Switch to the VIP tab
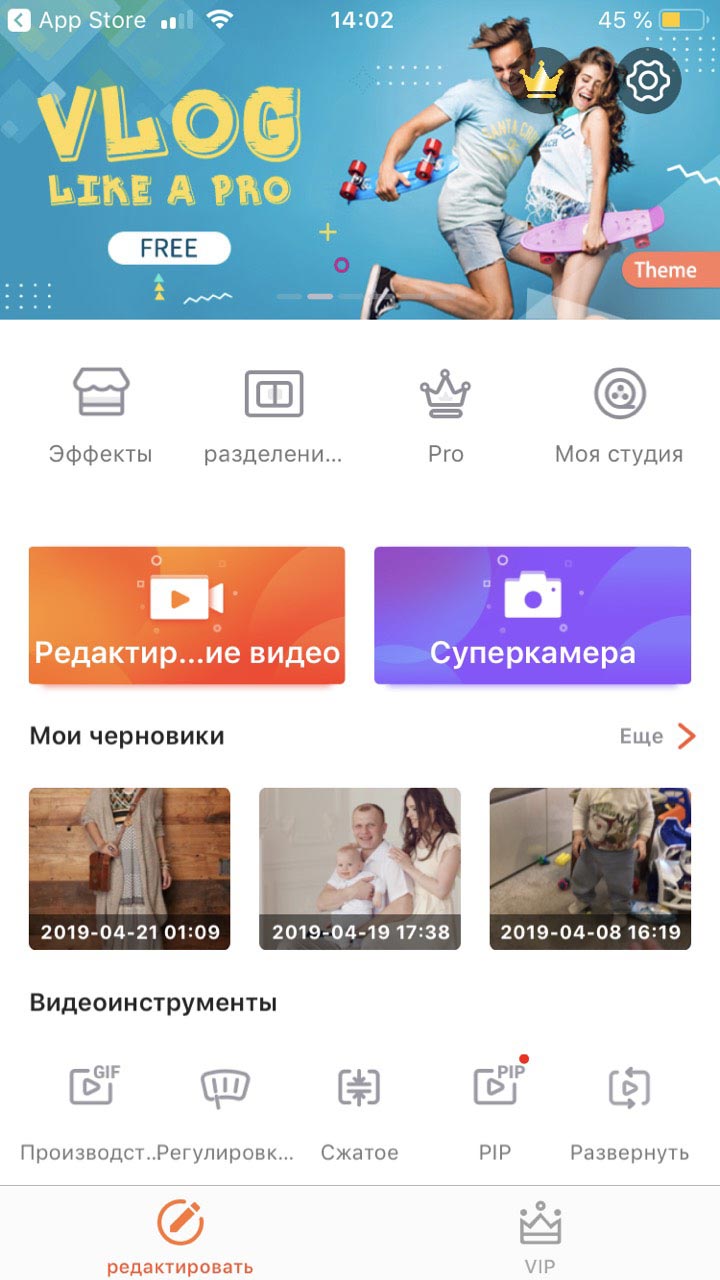This screenshot has width=720, height=1280. (540, 1238)
